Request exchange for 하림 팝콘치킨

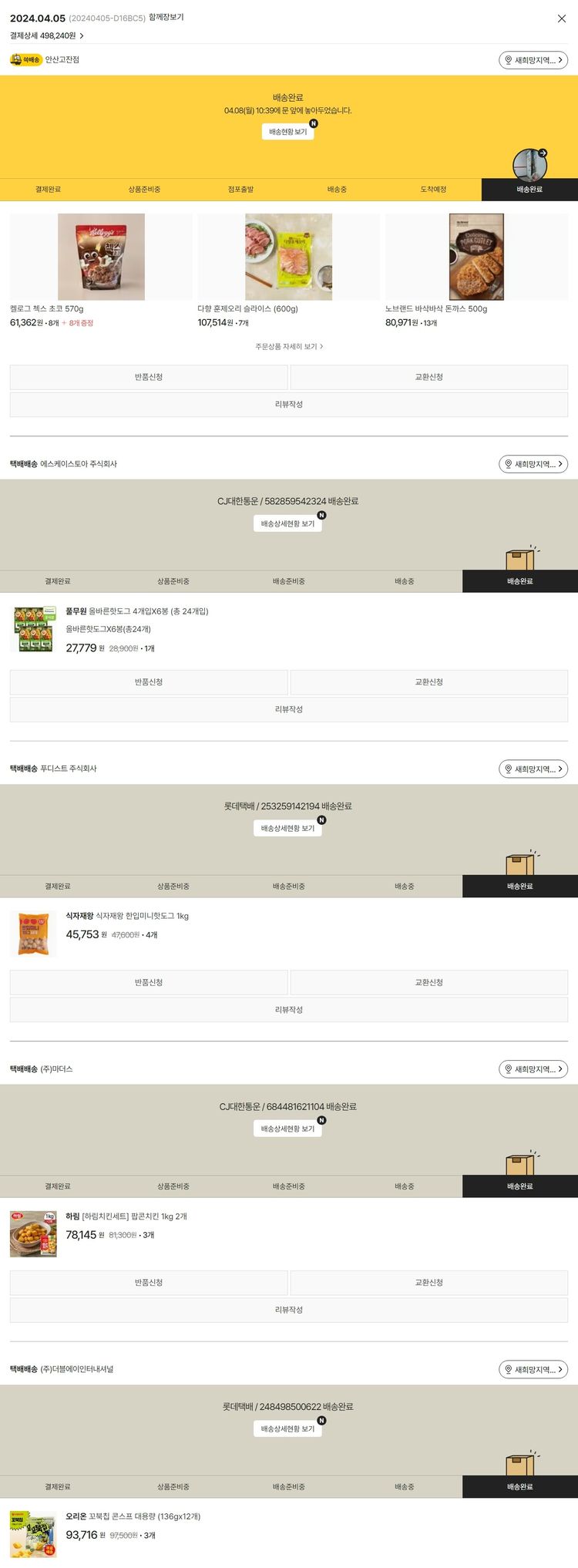pyautogui.click(x=428, y=1282)
